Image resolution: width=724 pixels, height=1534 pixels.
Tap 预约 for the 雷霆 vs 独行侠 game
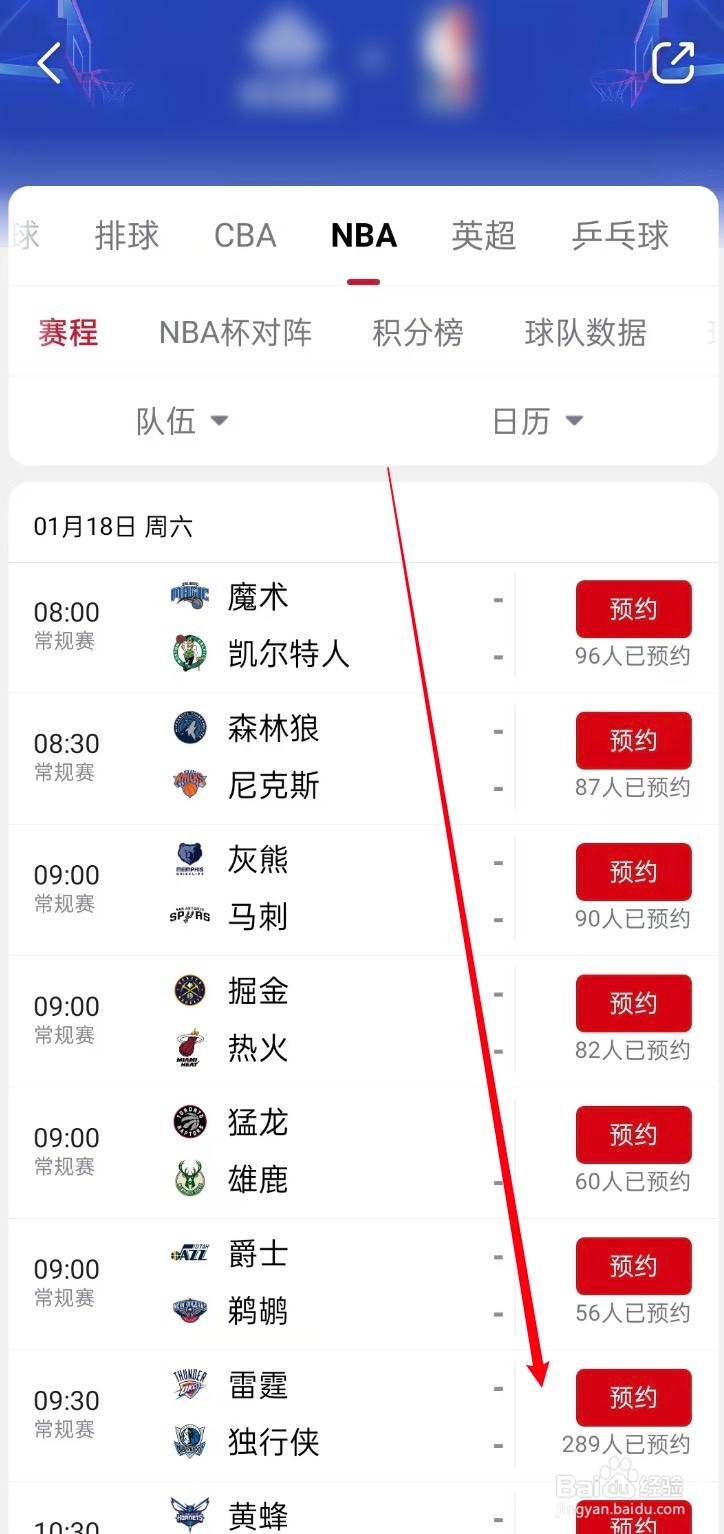(633, 1398)
